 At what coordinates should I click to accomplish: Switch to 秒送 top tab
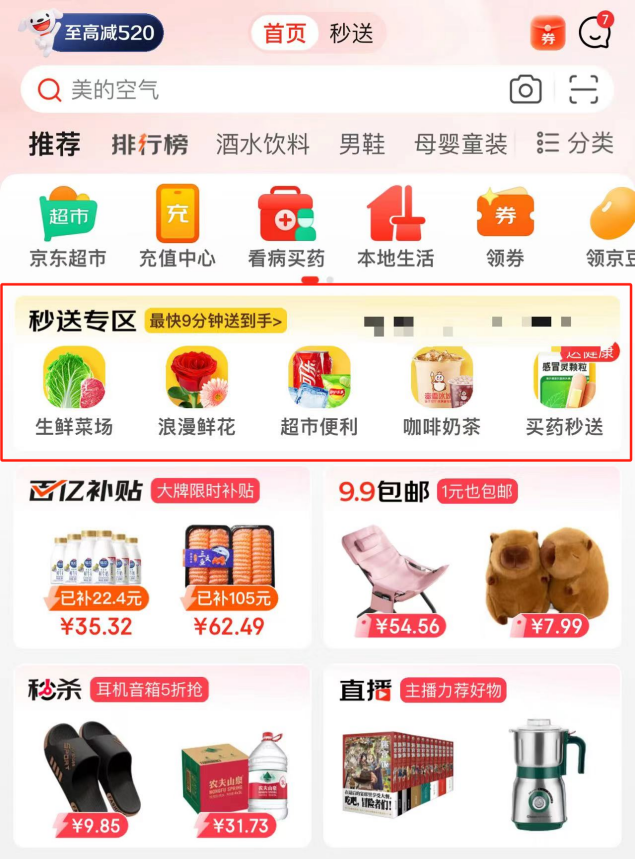[351, 33]
